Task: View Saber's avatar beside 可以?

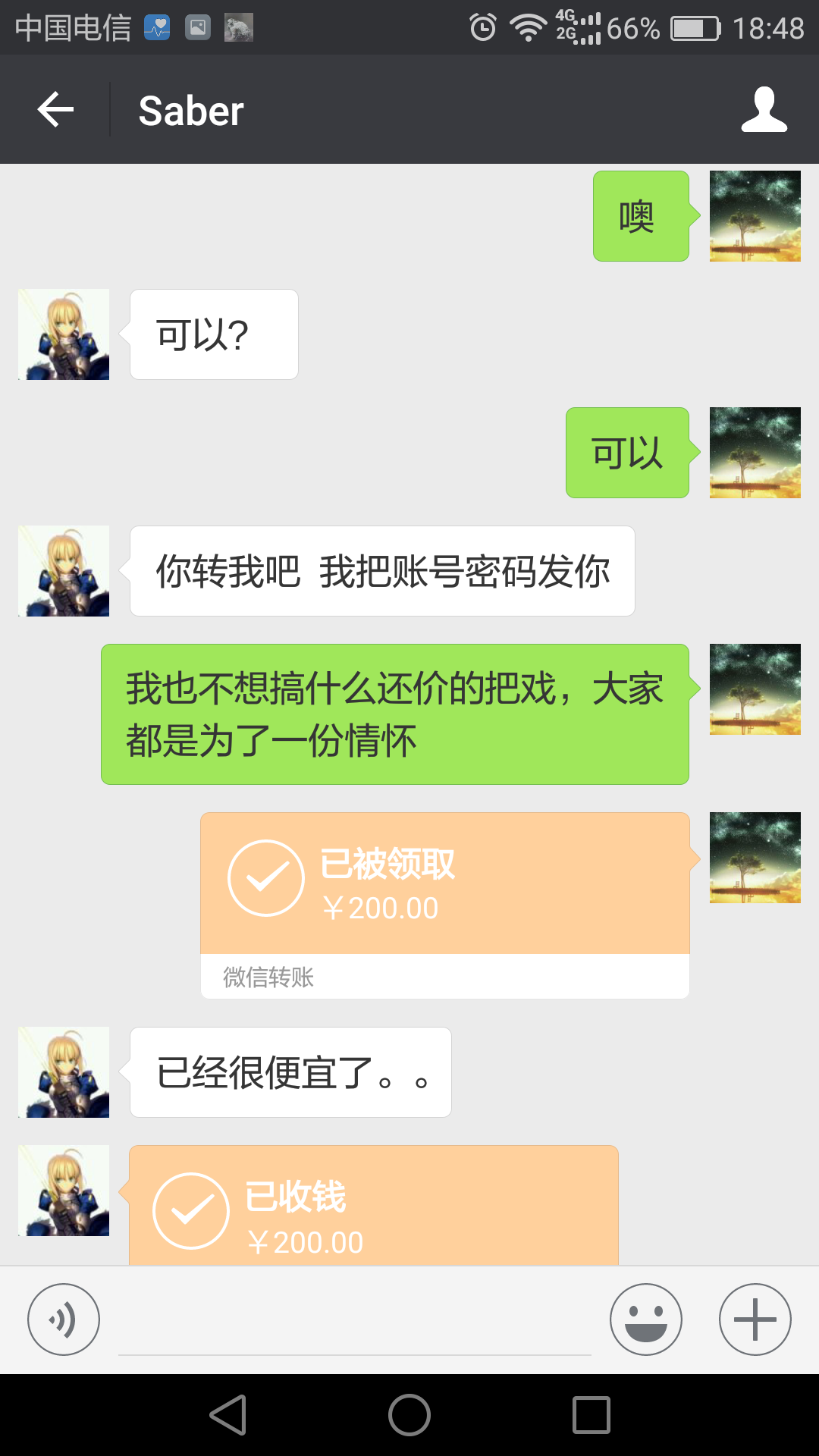Action: 64,334
